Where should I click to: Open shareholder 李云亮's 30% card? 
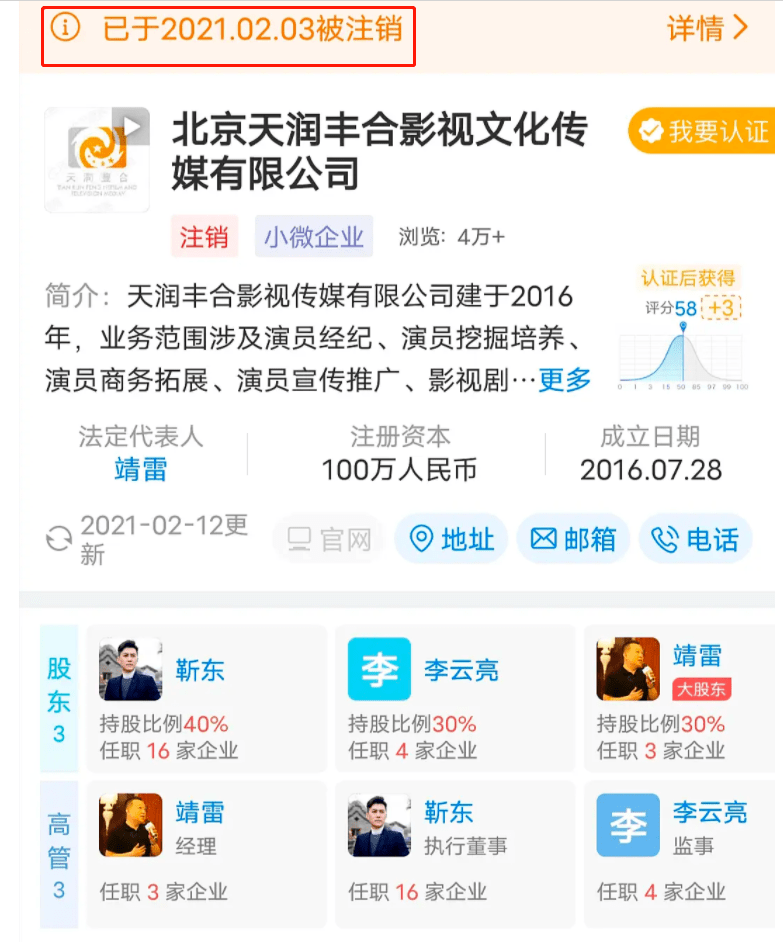point(454,698)
